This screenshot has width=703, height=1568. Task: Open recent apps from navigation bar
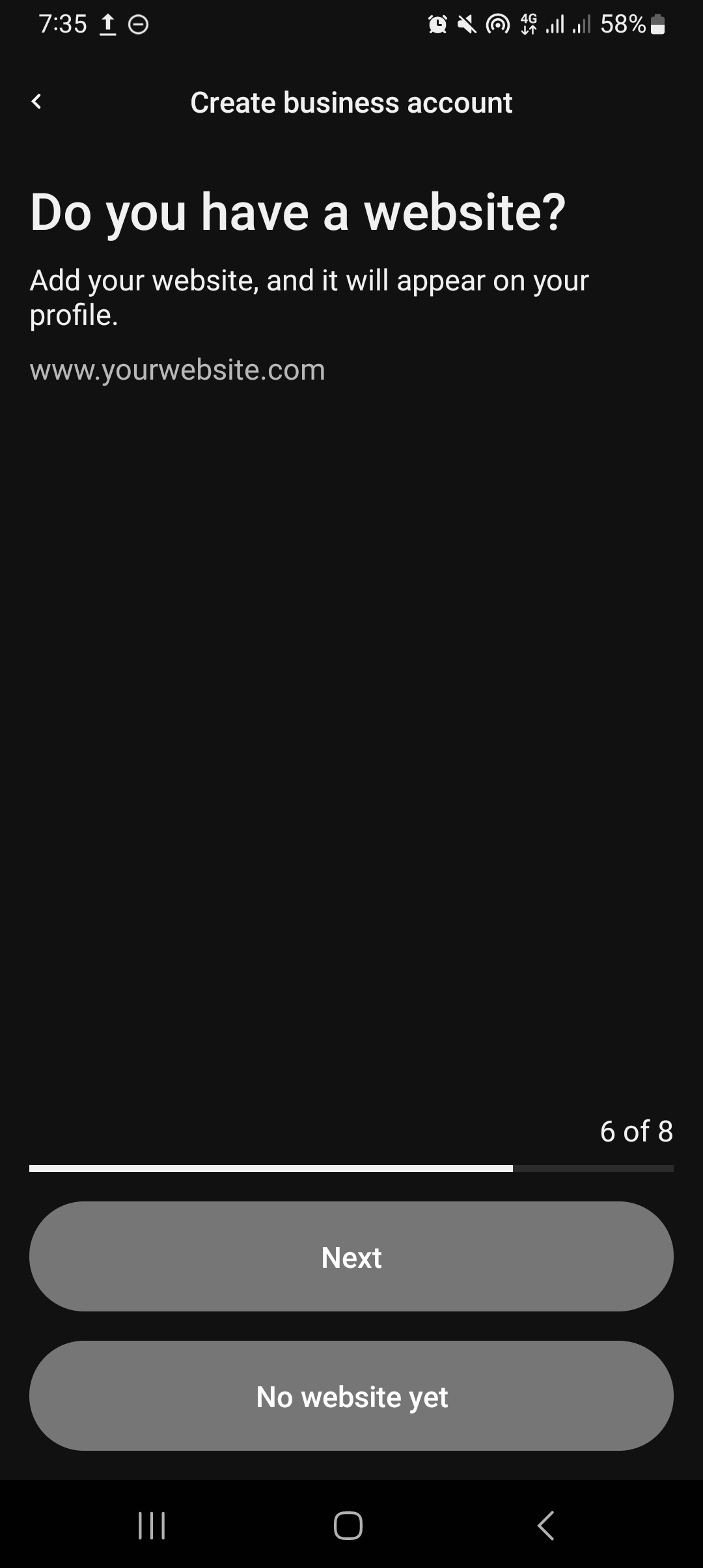[x=152, y=1525]
